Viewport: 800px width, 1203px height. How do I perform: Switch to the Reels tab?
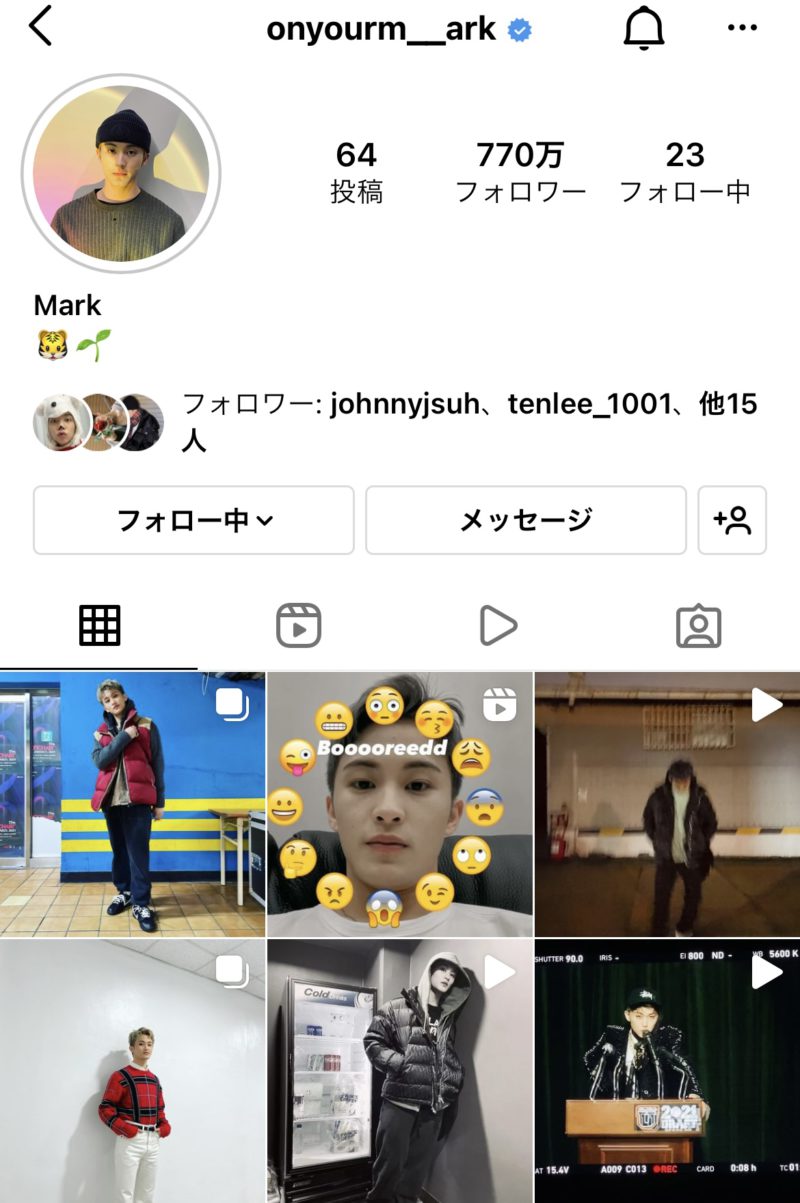pyautogui.click(x=298, y=627)
